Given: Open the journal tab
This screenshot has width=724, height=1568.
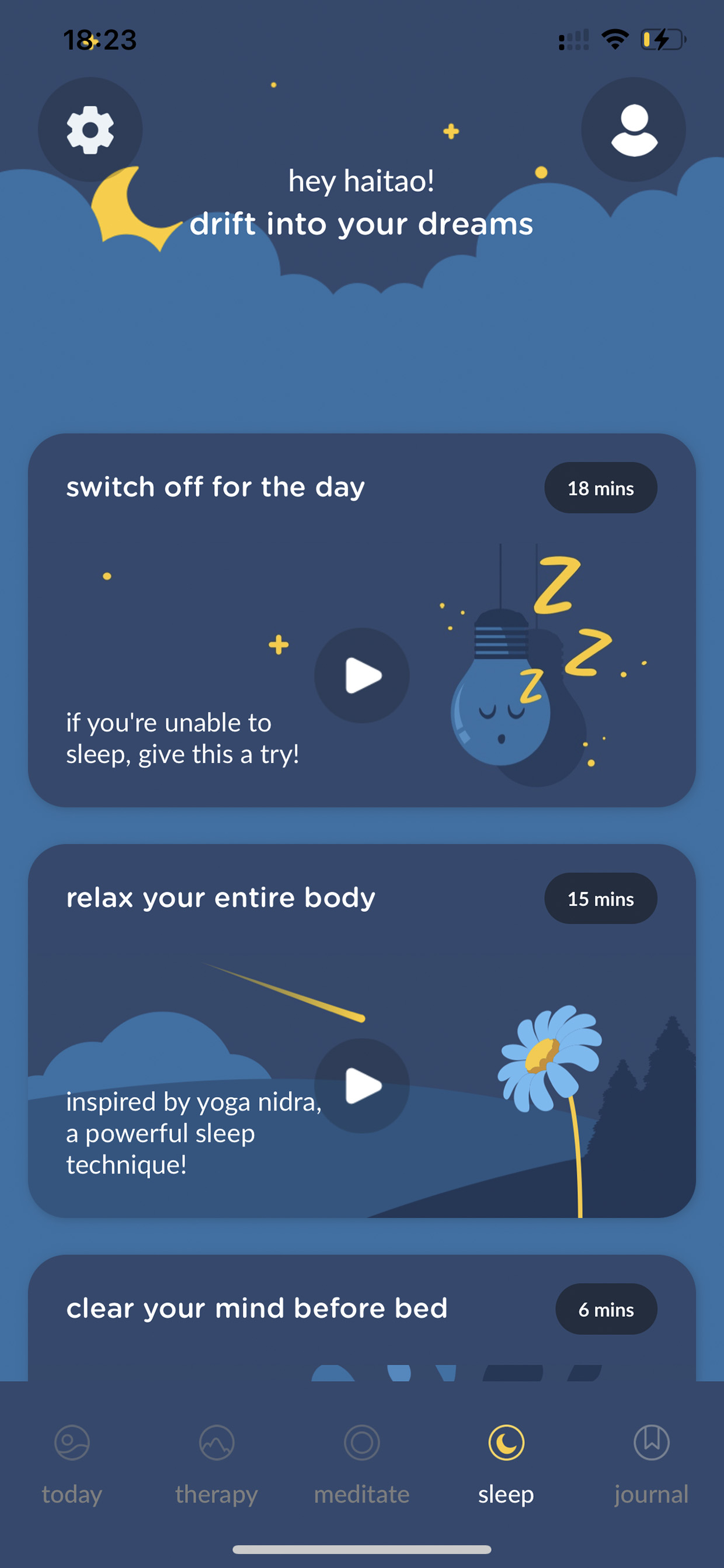Looking at the screenshot, I should click(x=651, y=1465).
